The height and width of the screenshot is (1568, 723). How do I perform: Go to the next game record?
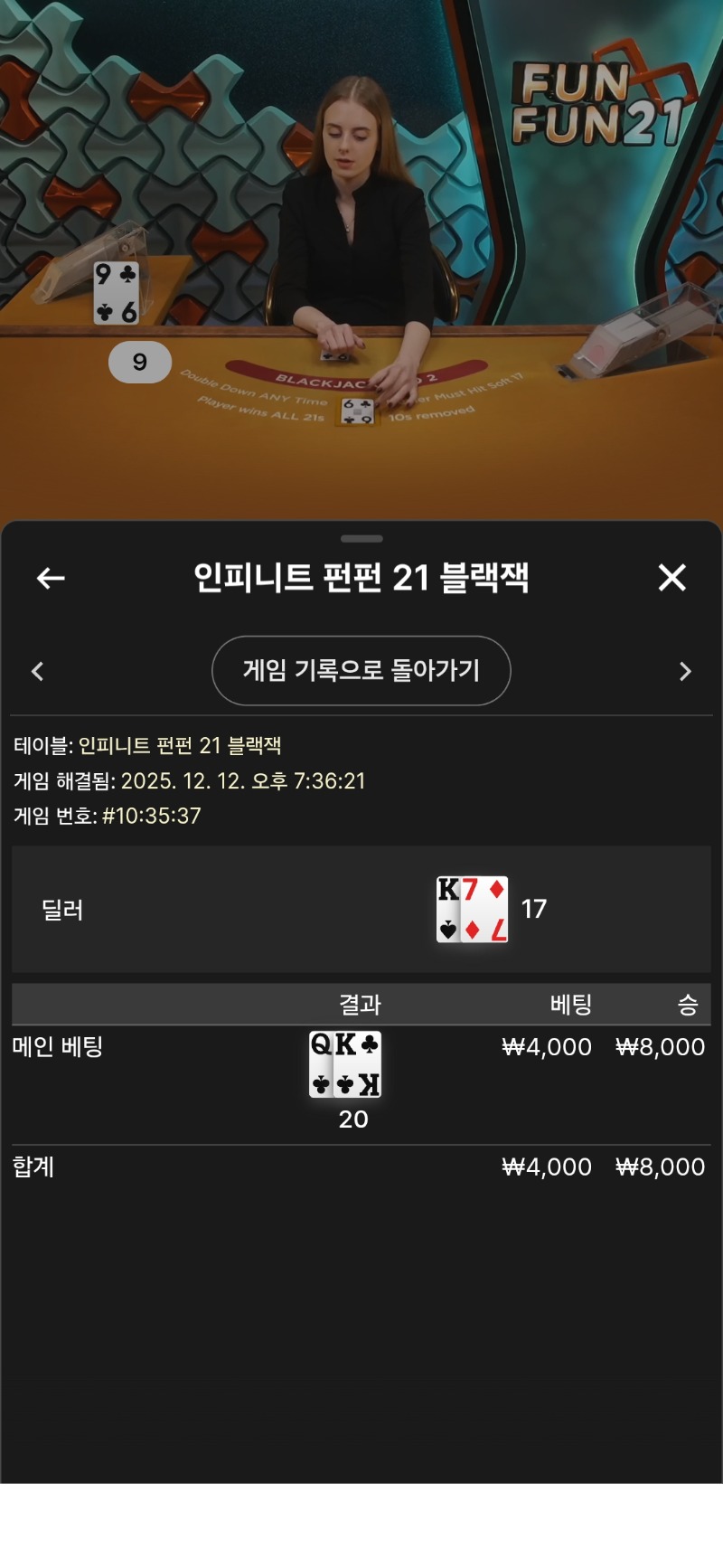pyautogui.click(x=685, y=671)
